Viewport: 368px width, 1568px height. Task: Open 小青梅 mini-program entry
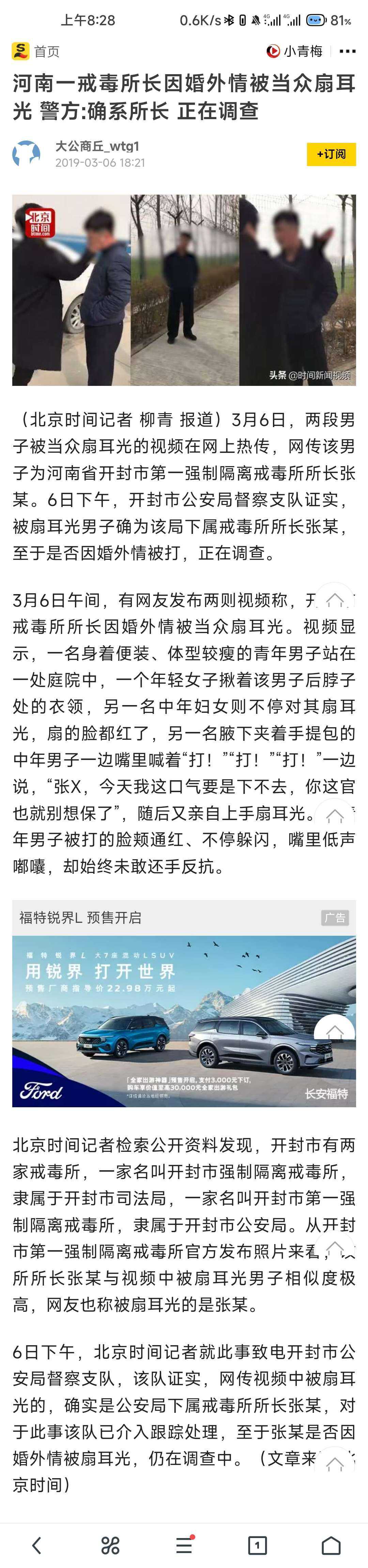[295, 51]
